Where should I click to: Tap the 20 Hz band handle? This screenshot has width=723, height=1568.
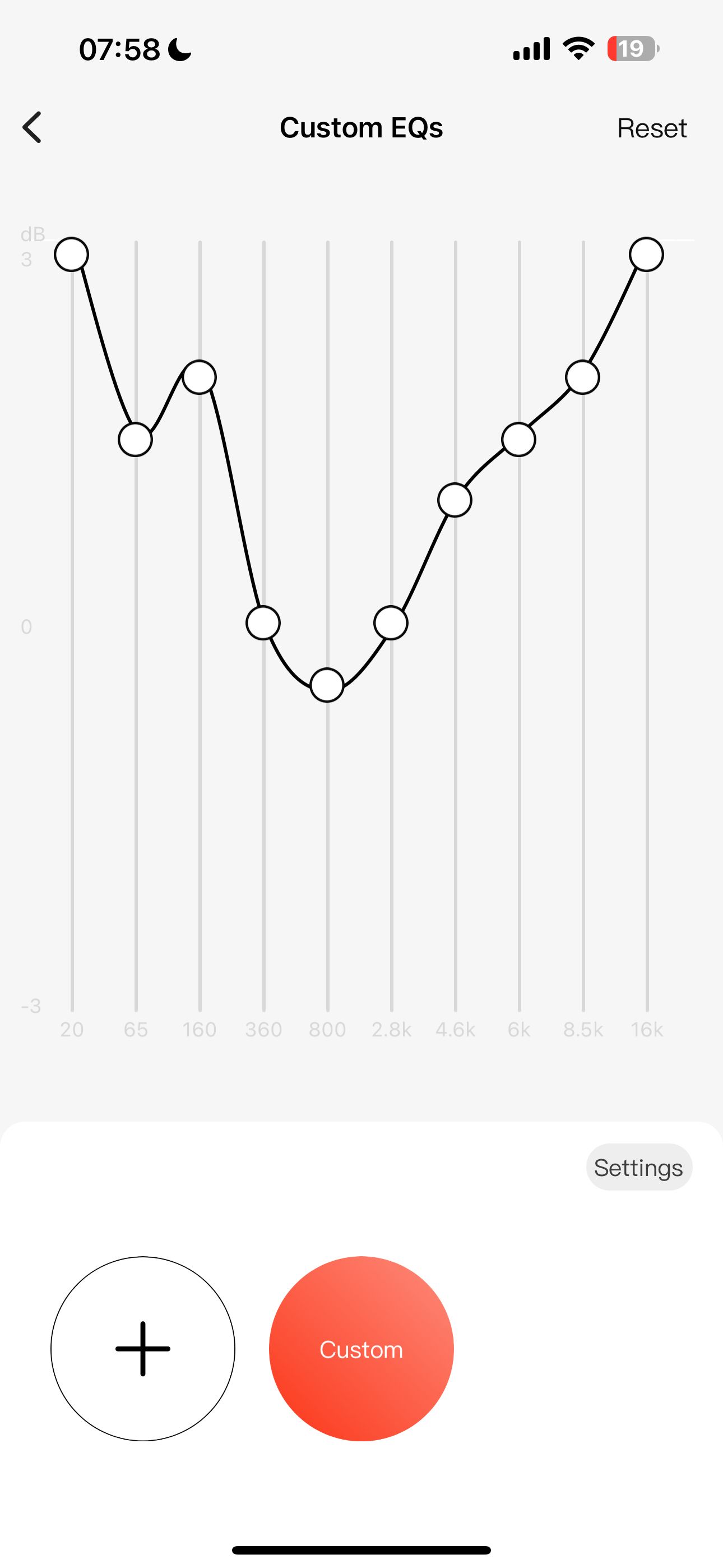tap(72, 255)
